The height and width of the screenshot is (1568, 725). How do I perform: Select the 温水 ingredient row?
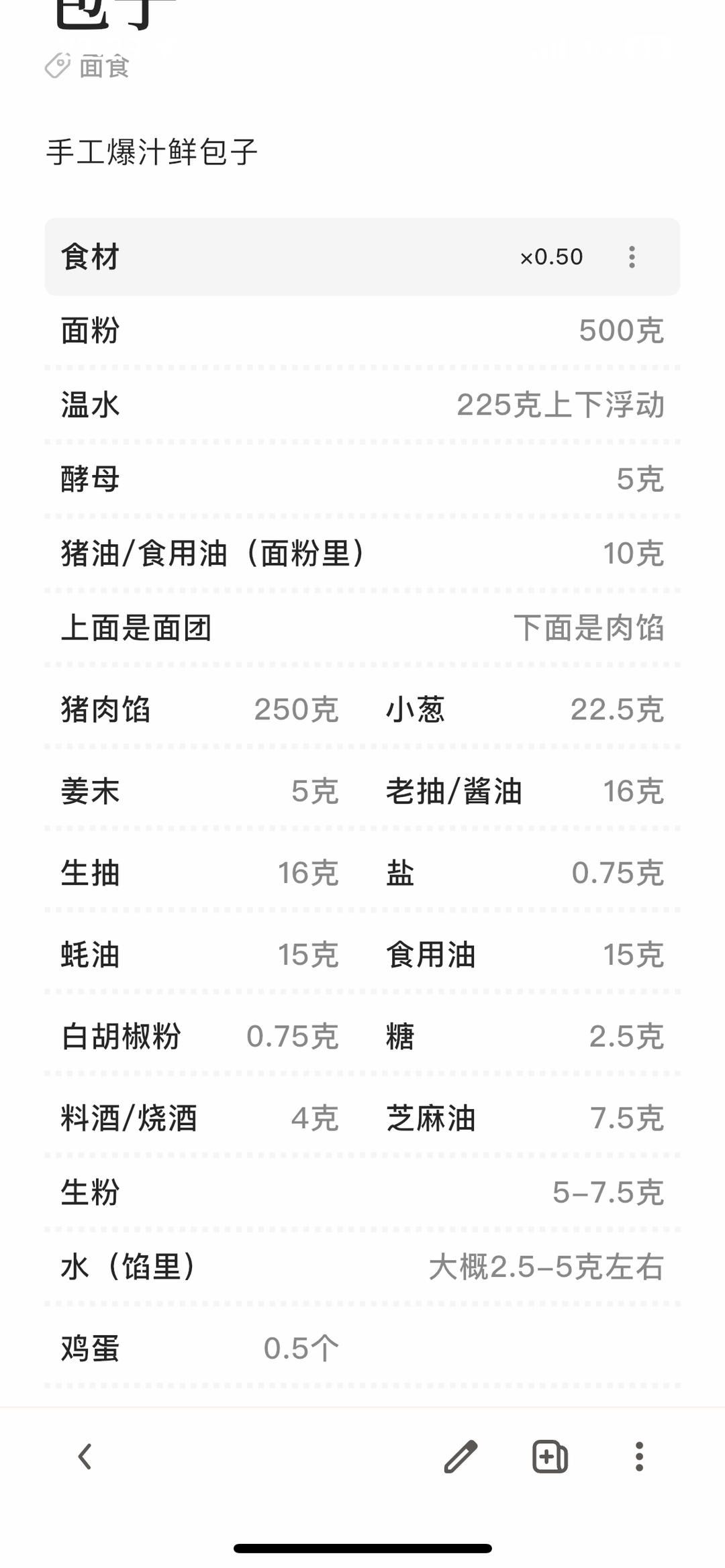(x=362, y=405)
